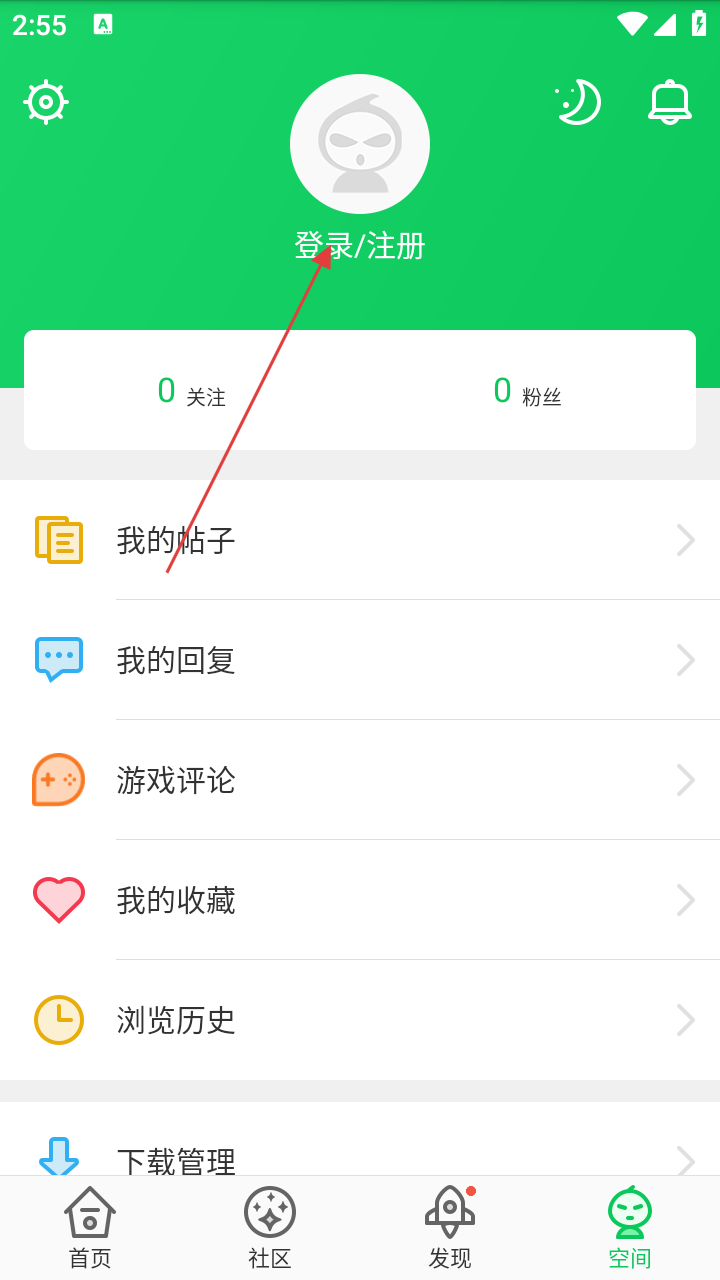View the 关注 following count
The image size is (720, 1280).
(192, 391)
